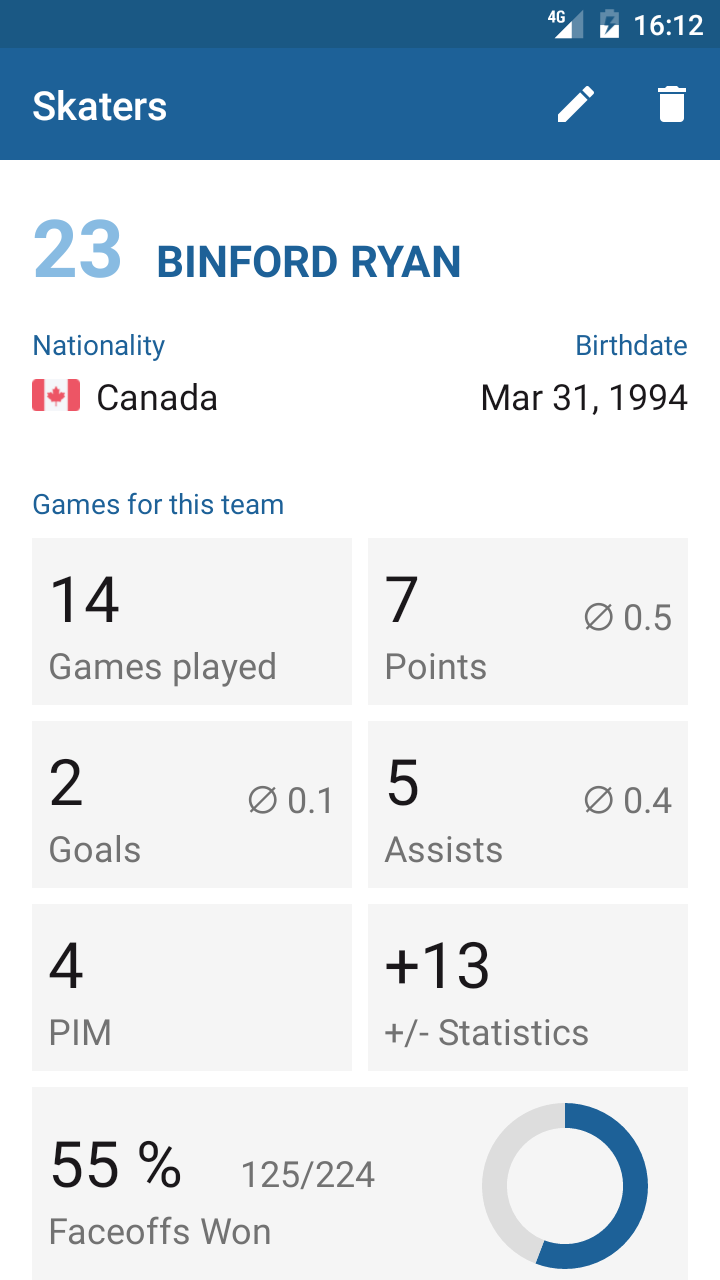The width and height of the screenshot is (720, 1280).
Task: Click the 125/224 faceoff ratio text
Action: (307, 1174)
